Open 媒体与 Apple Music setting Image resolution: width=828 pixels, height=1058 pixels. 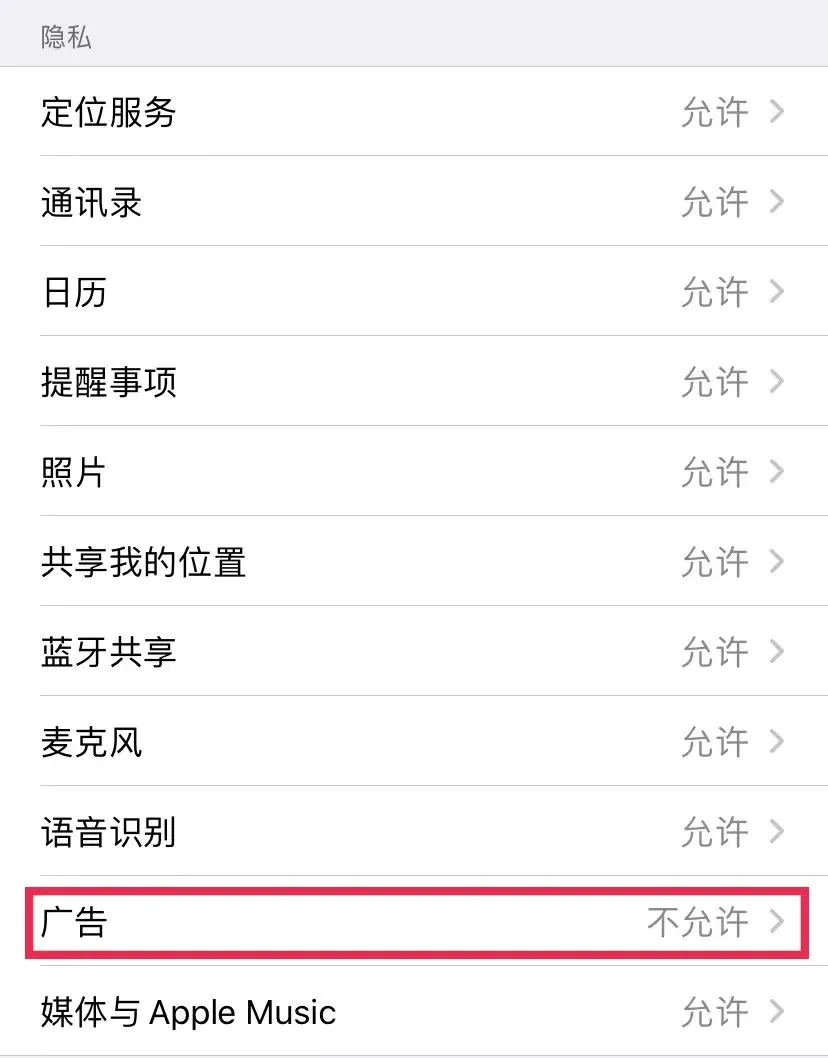pyautogui.click(x=414, y=1012)
